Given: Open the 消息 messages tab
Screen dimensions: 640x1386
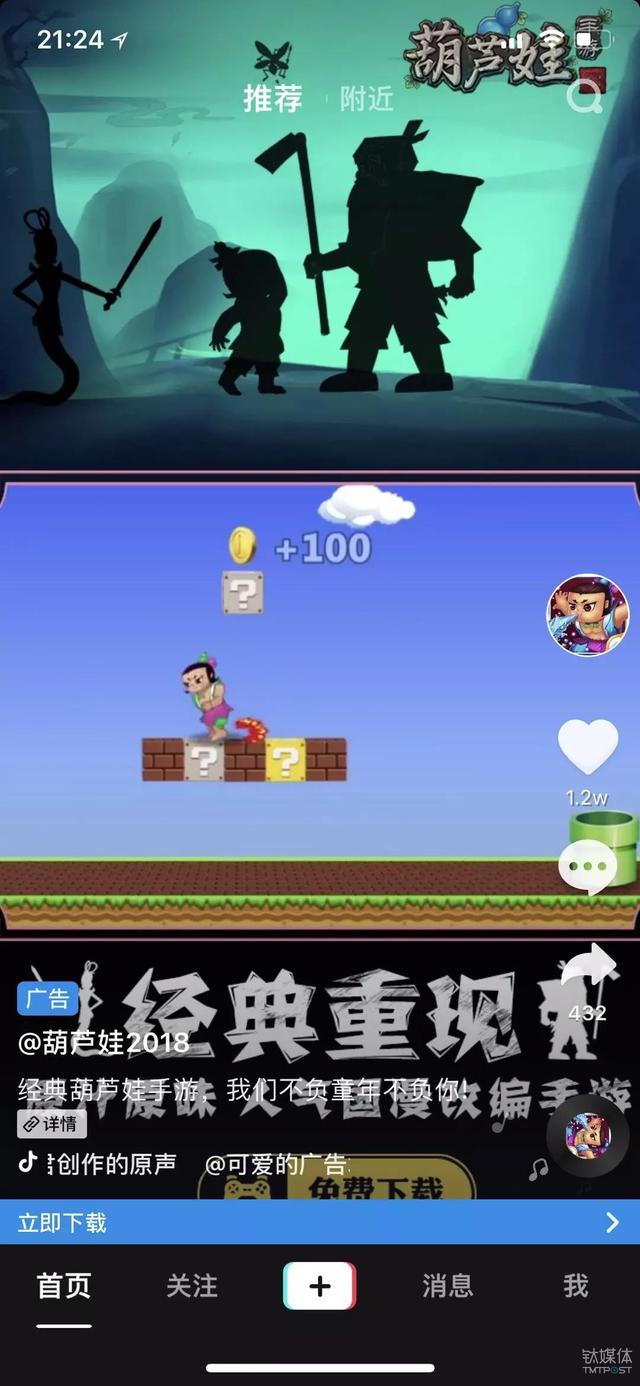Looking at the screenshot, I should coord(447,1286).
